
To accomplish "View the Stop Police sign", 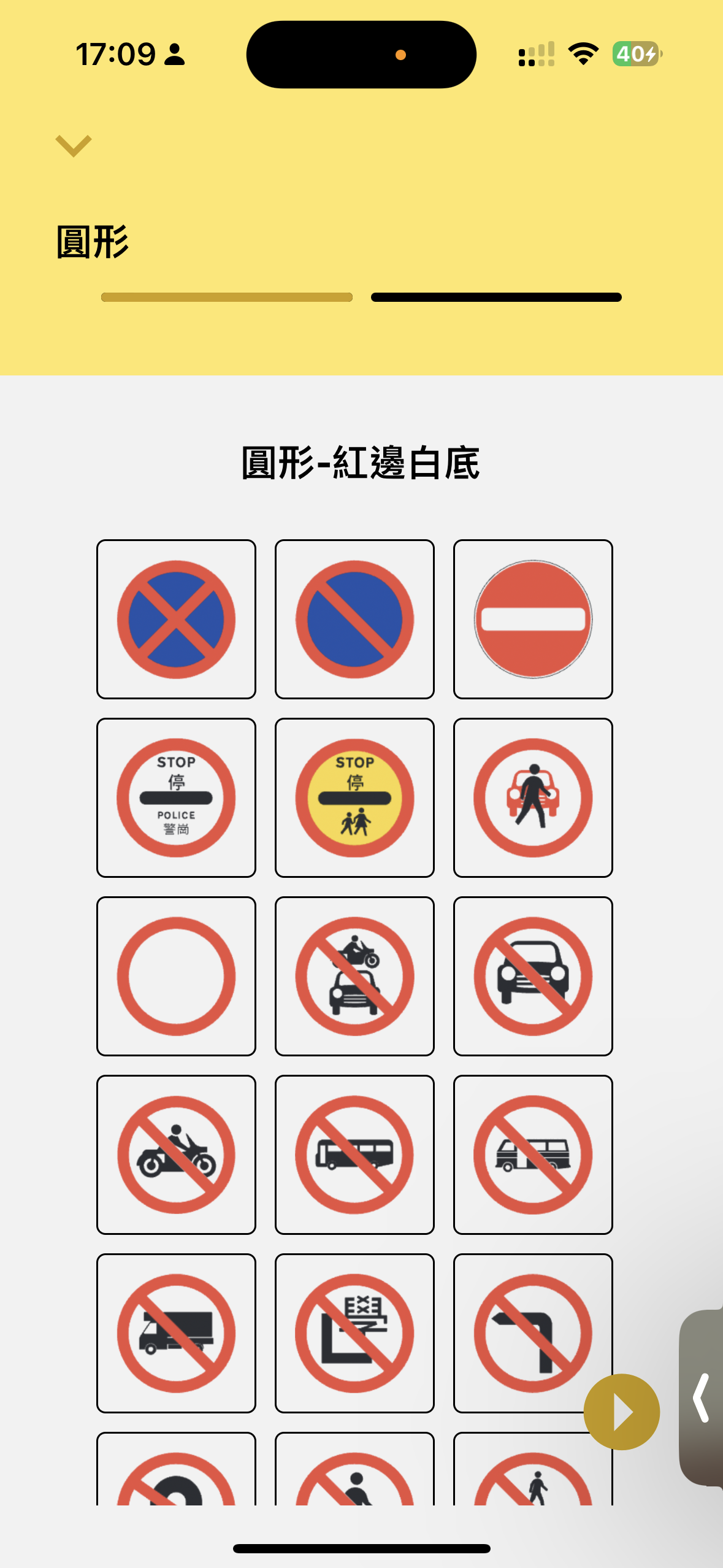I will point(176,797).
